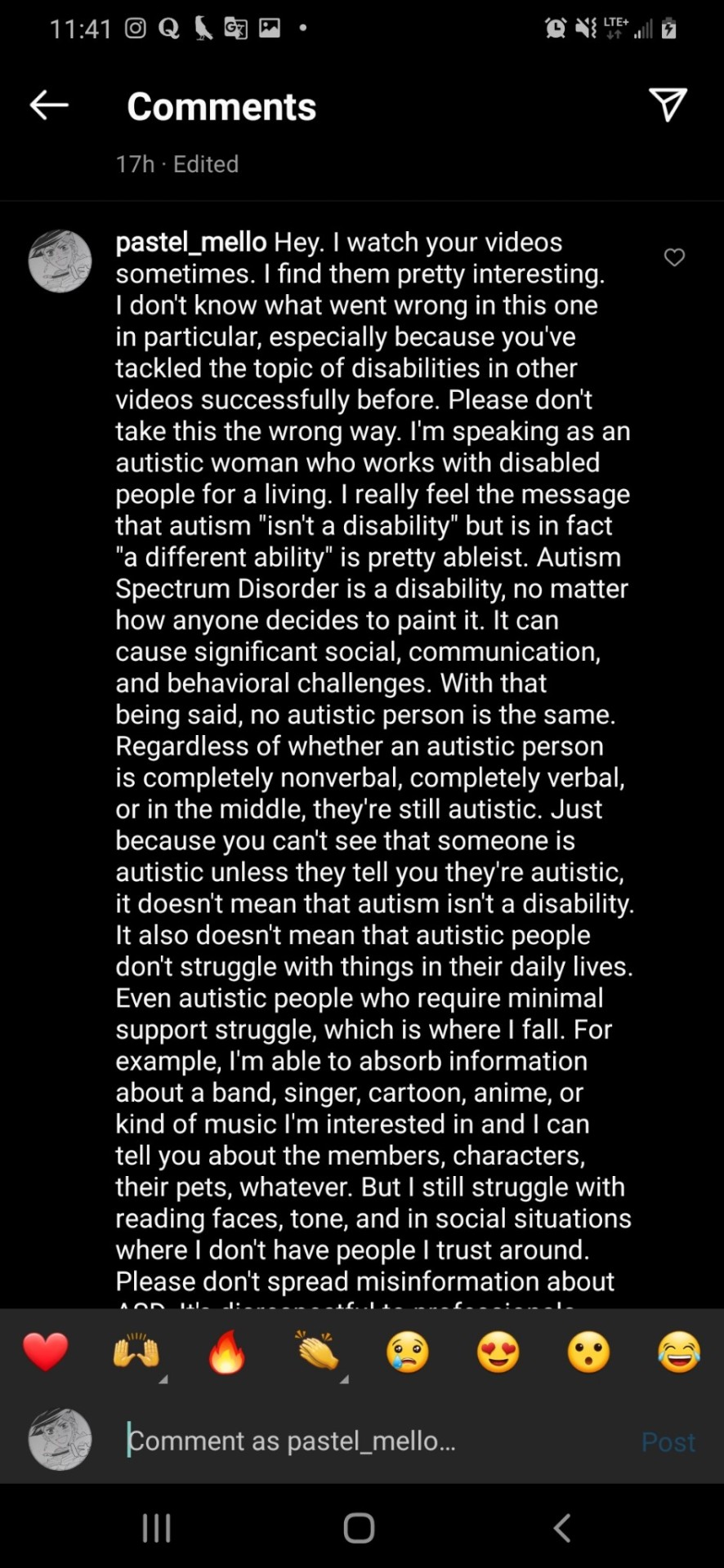Tap Post to submit the comment
Screen dimensions: 724x1568
tap(668, 1442)
